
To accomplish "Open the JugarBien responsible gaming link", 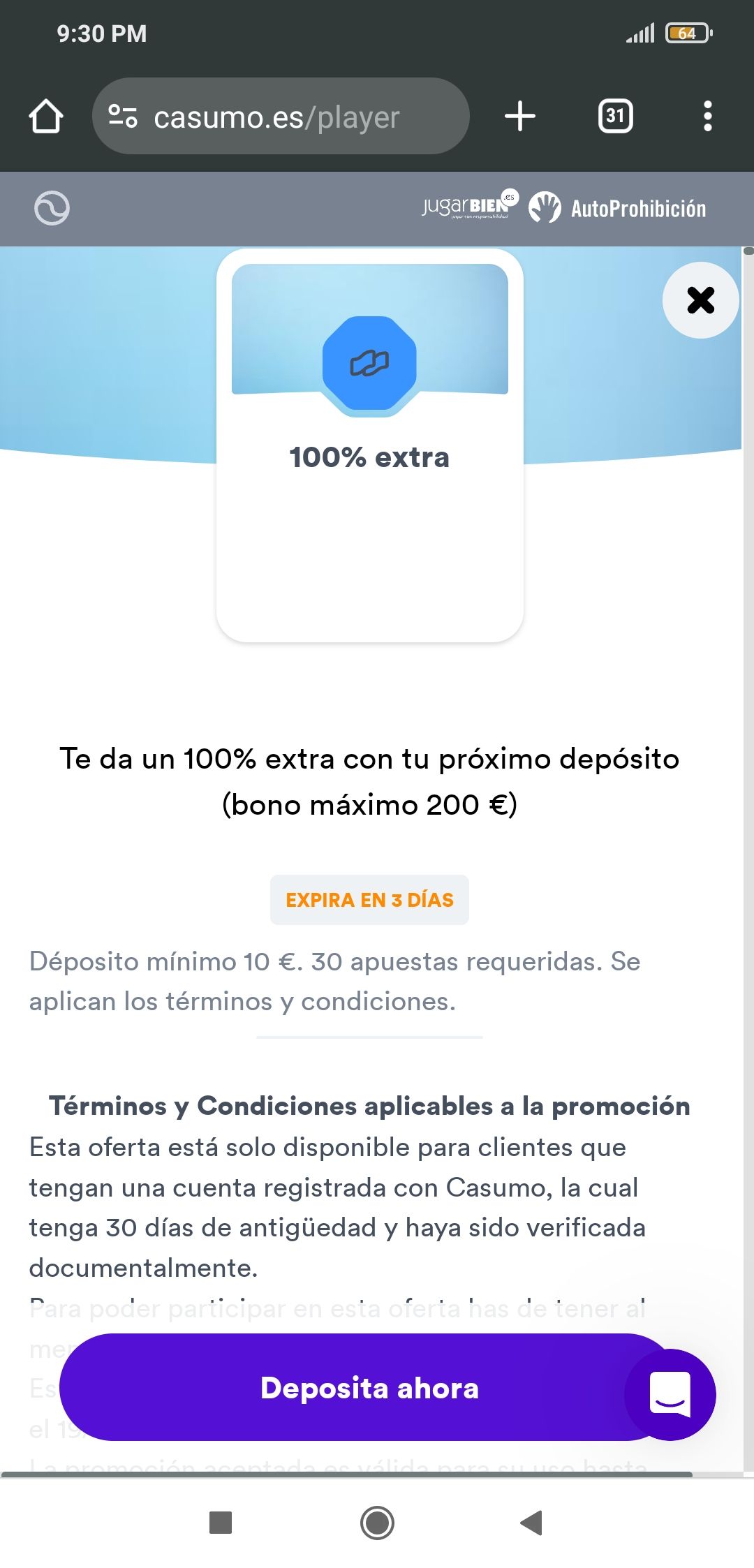I will coord(470,207).
